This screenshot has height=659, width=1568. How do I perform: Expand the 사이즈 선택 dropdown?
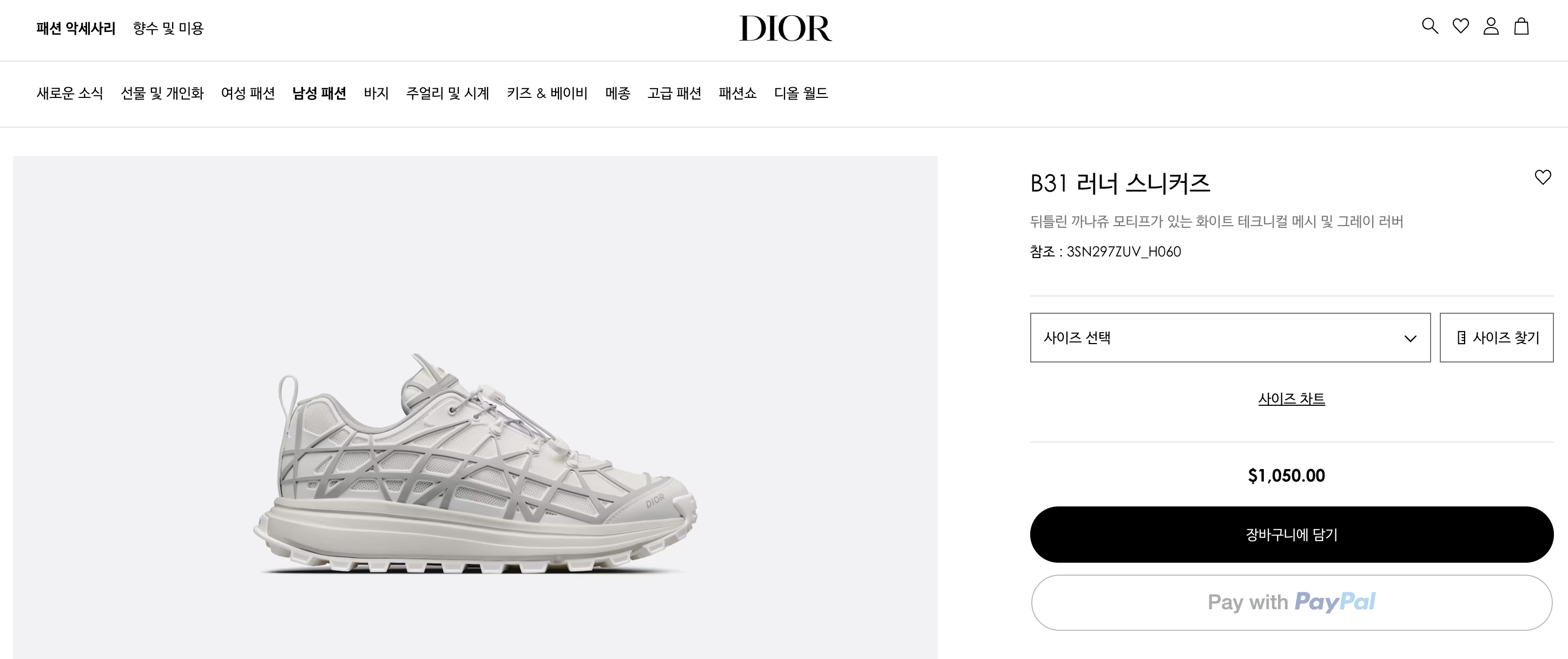1229,338
